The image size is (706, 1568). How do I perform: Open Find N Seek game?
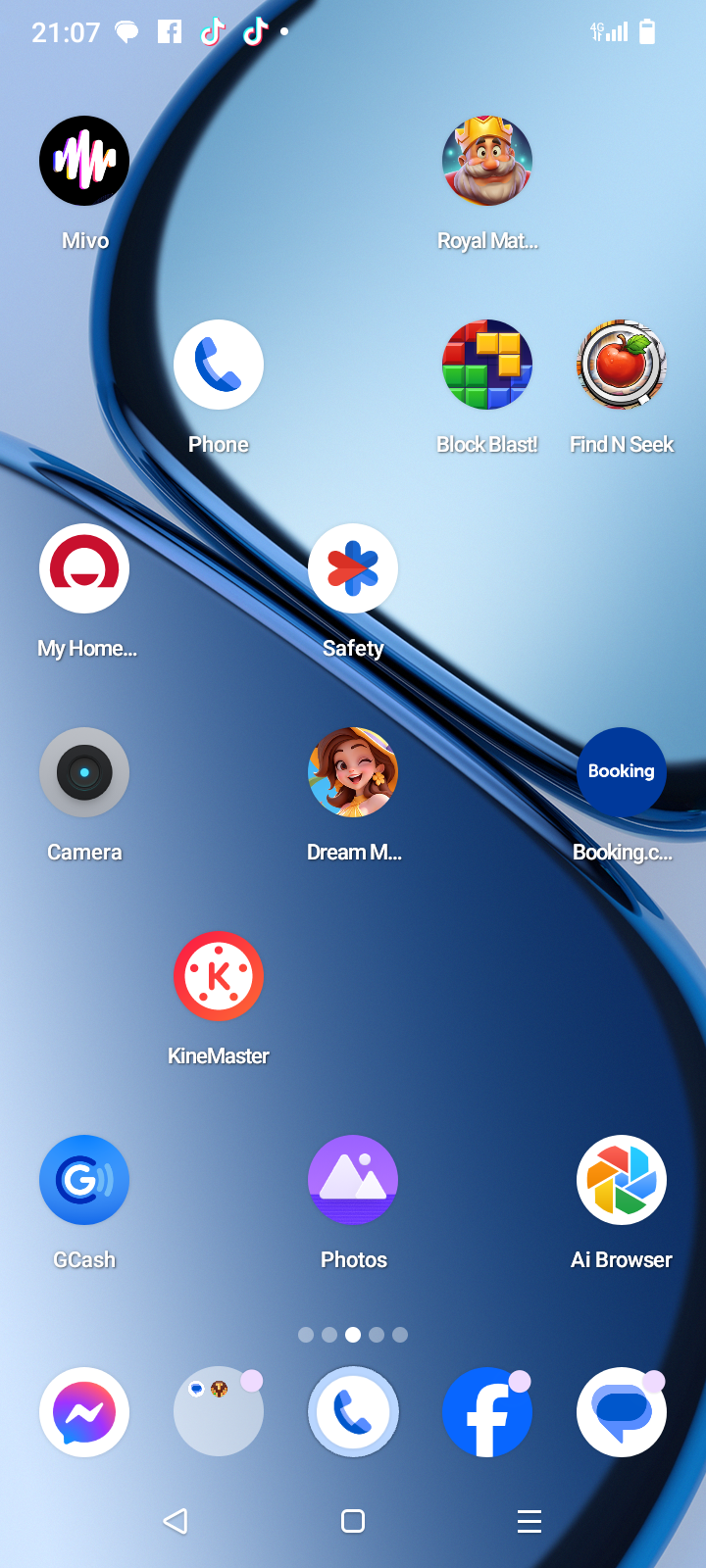click(x=622, y=365)
